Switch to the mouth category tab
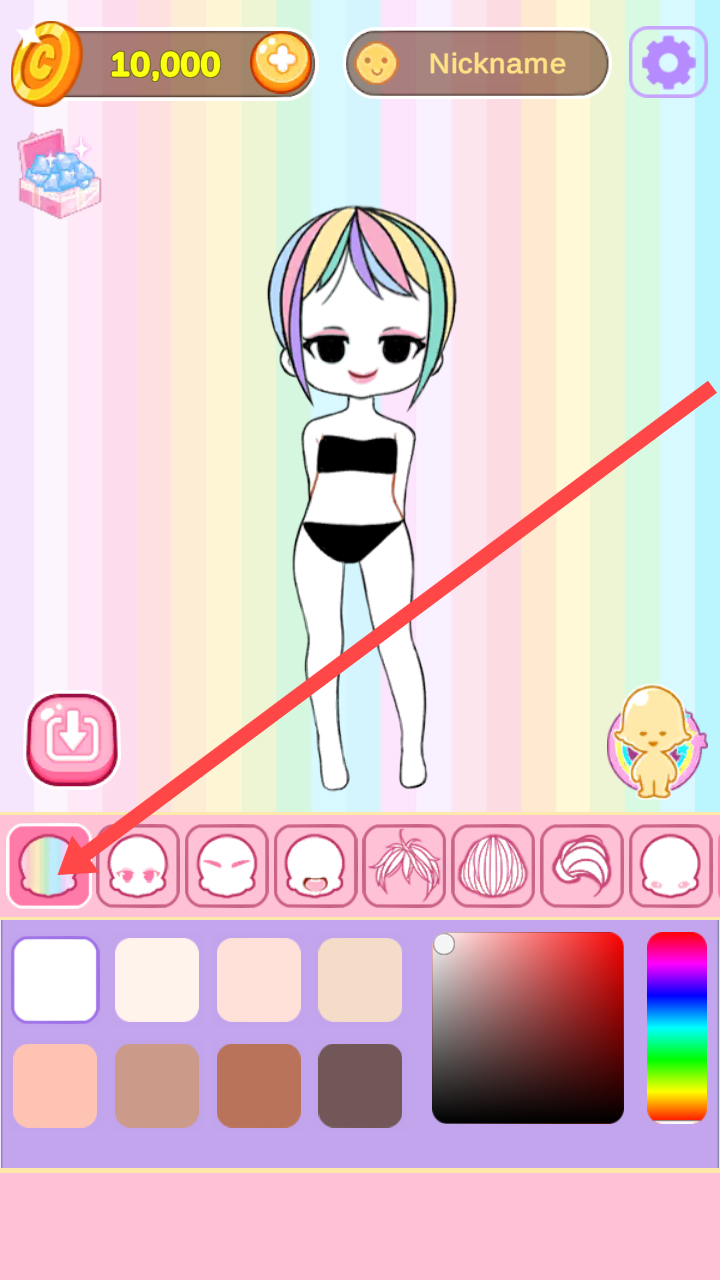 [316, 865]
